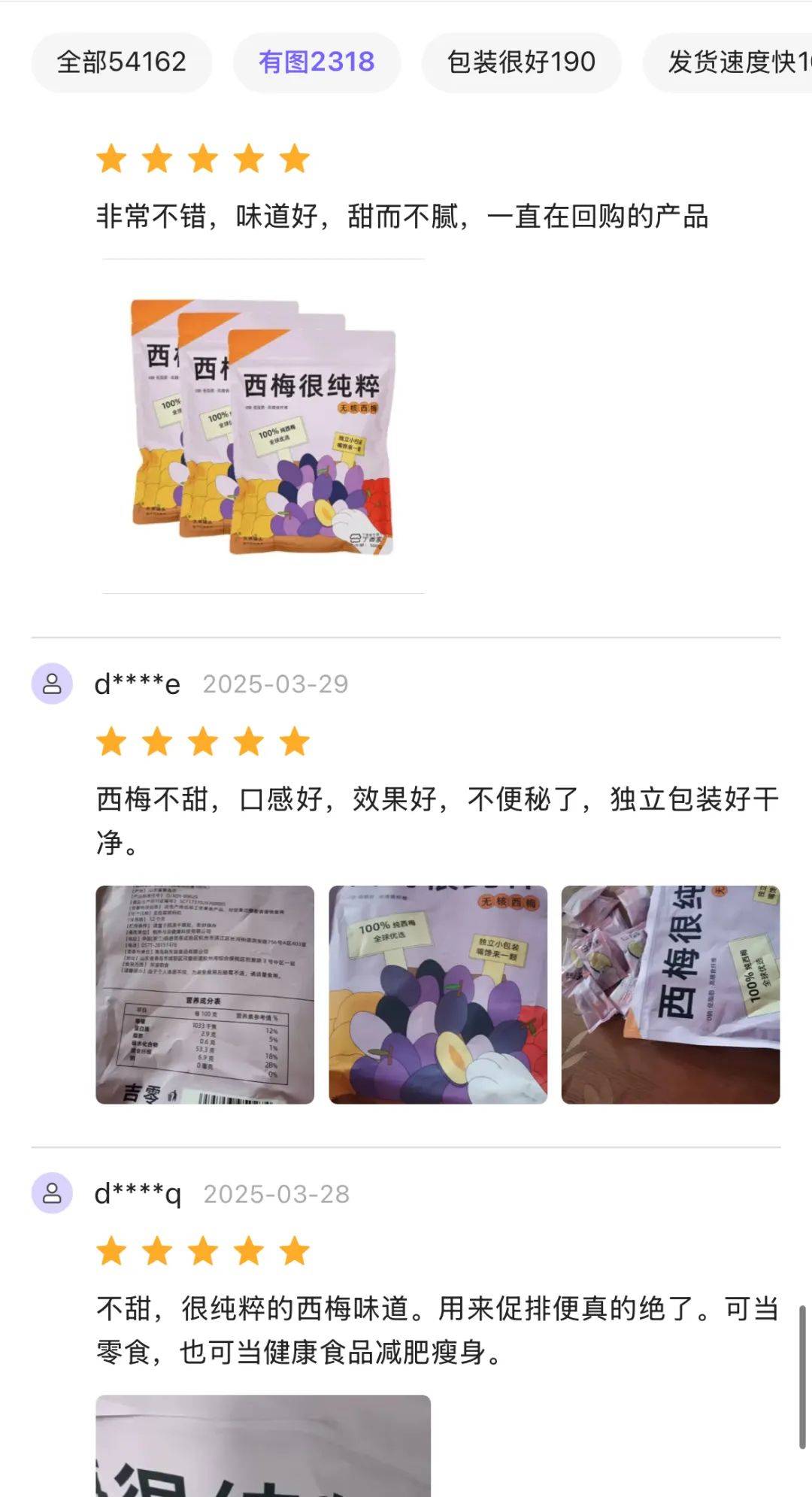View d****e's nutrition label photo
Image resolution: width=812 pixels, height=1497 pixels.
pos(205,994)
